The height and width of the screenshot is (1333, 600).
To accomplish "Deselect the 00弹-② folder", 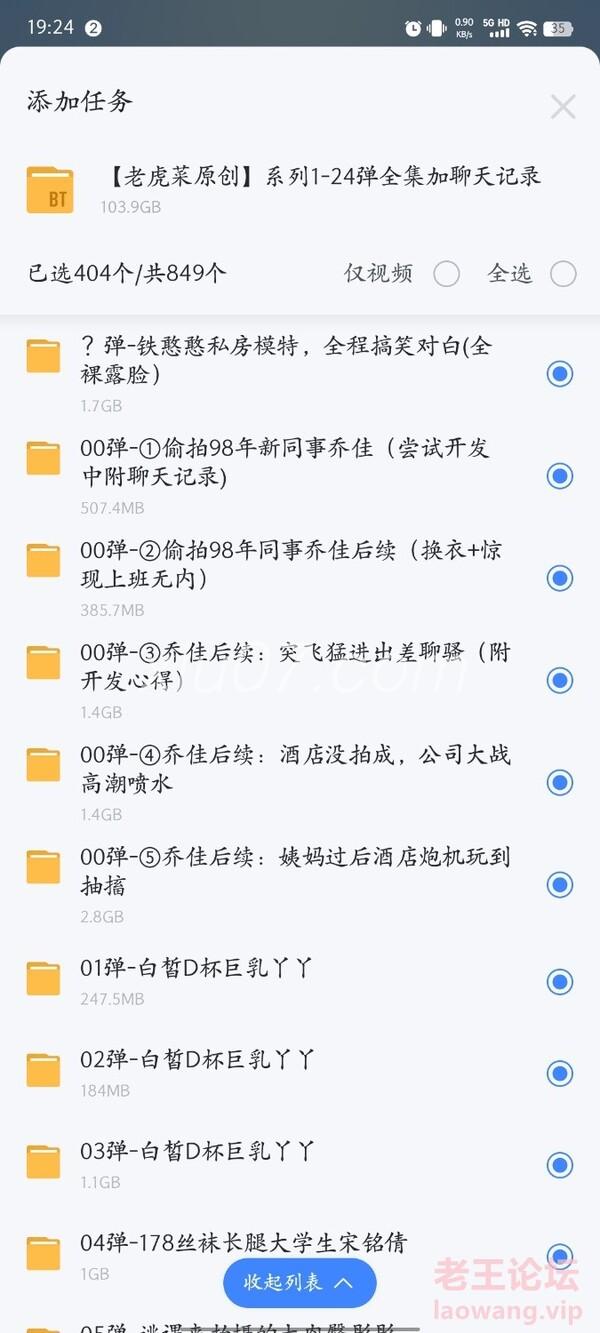I will click(x=560, y=578).
